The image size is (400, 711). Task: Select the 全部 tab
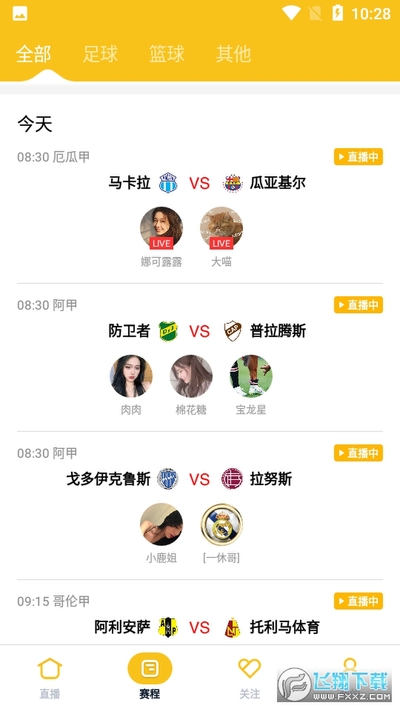point(34,54)
